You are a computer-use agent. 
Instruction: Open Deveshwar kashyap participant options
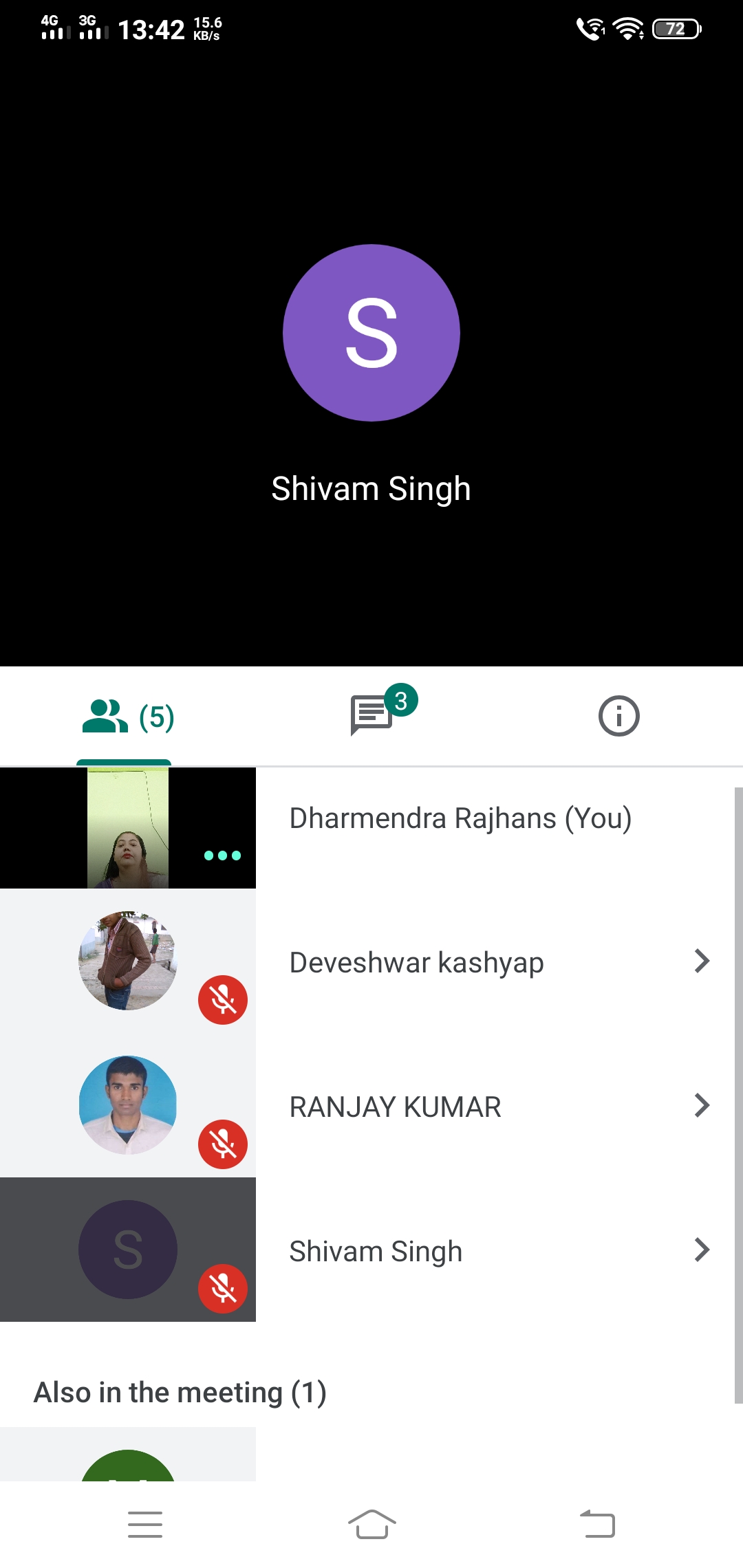tap(701, 961)
